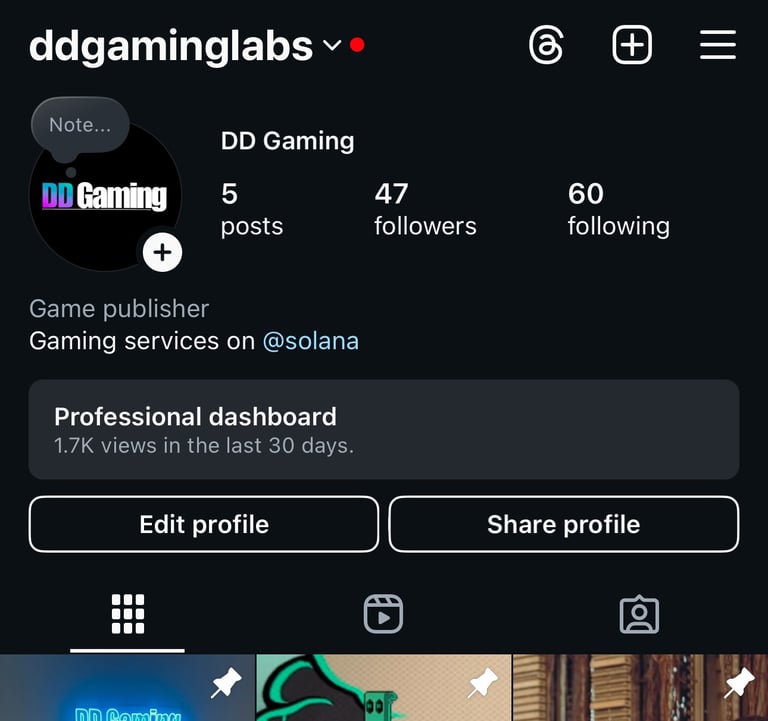
Task: Open the Threads icon
Action: click(546, 45)
